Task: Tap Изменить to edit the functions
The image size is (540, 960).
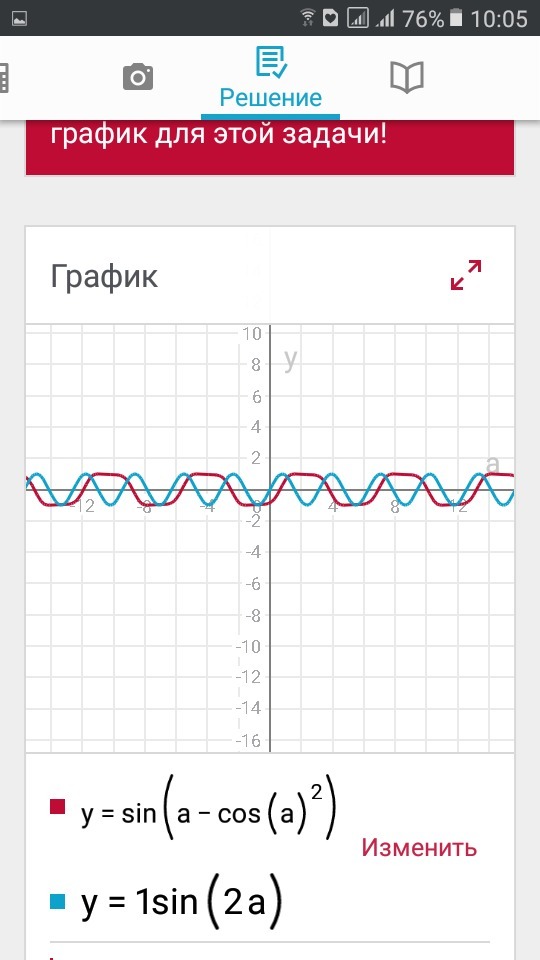Action: pyautogui.click(x=419, y=847)
